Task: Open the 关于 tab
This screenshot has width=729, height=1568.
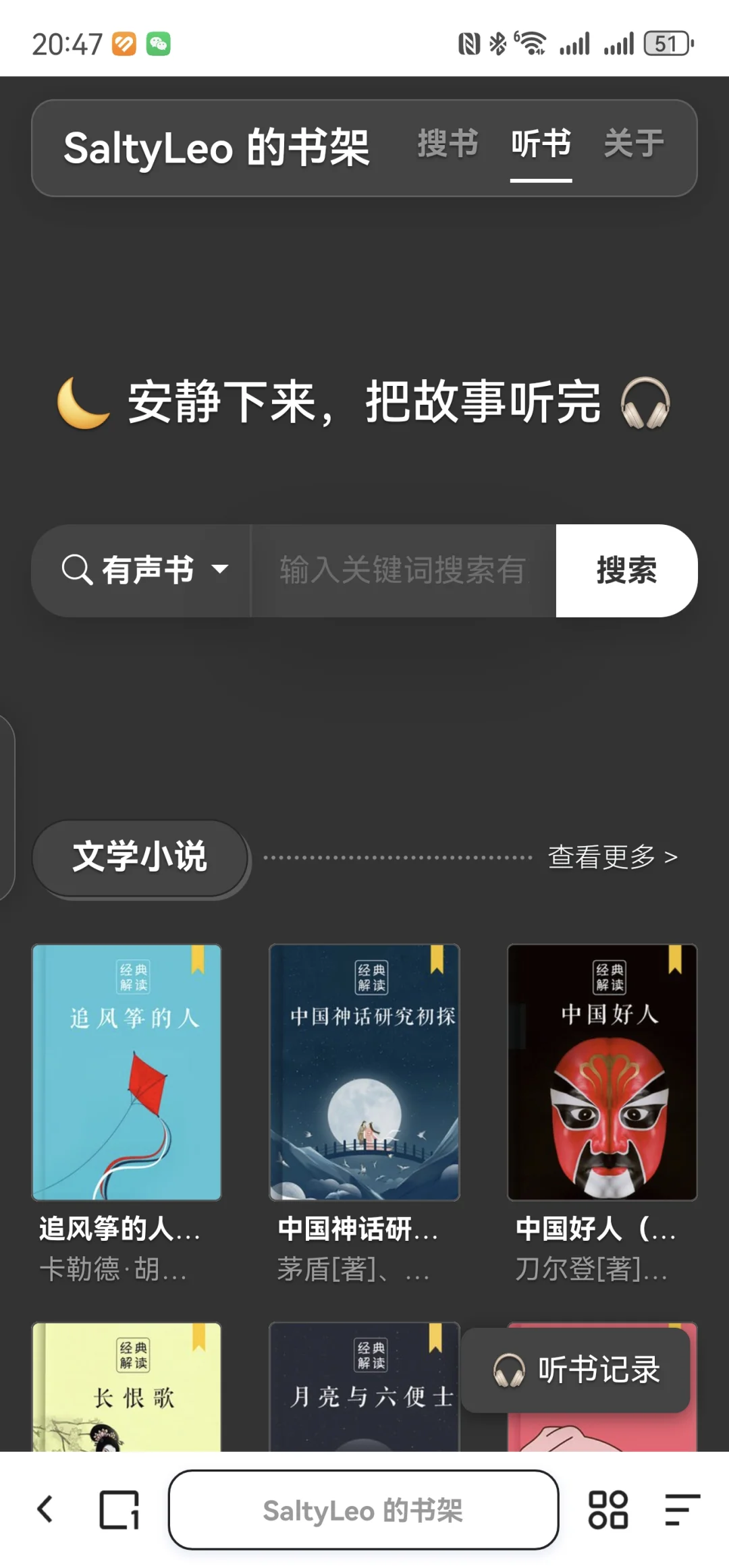Action: pos(634,144)
